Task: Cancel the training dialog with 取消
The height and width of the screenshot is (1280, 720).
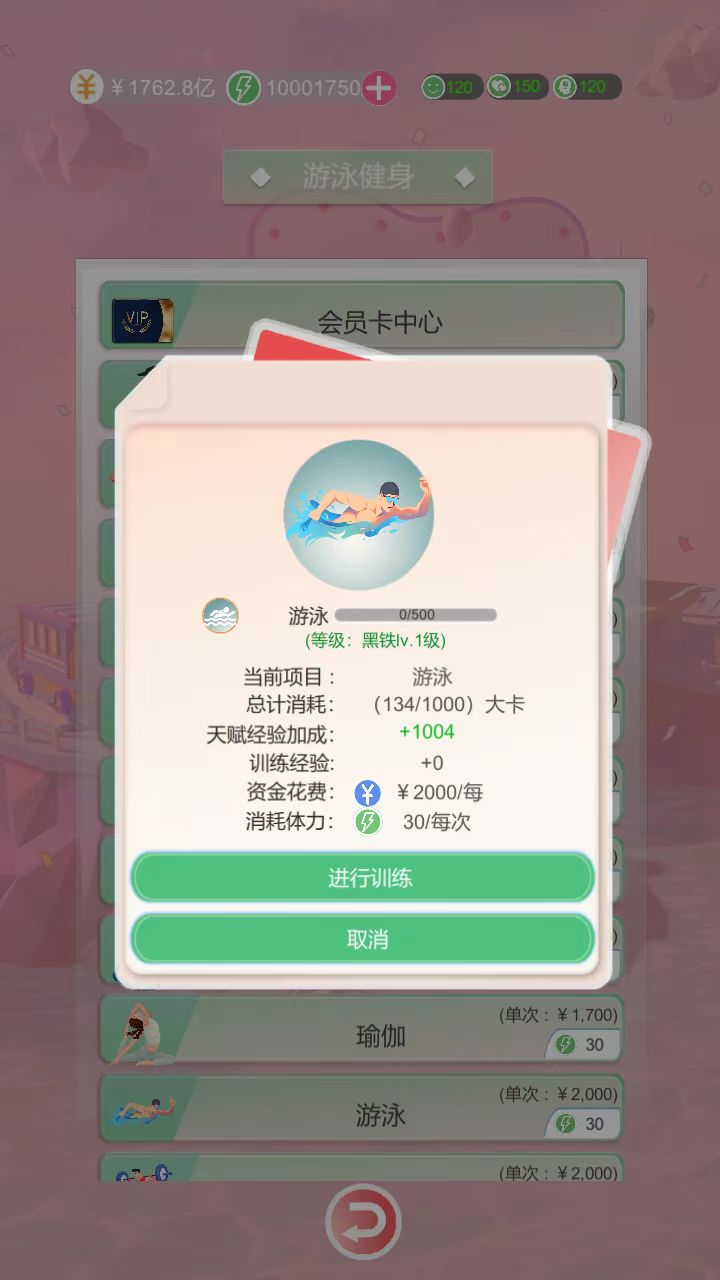Action: 363,940
